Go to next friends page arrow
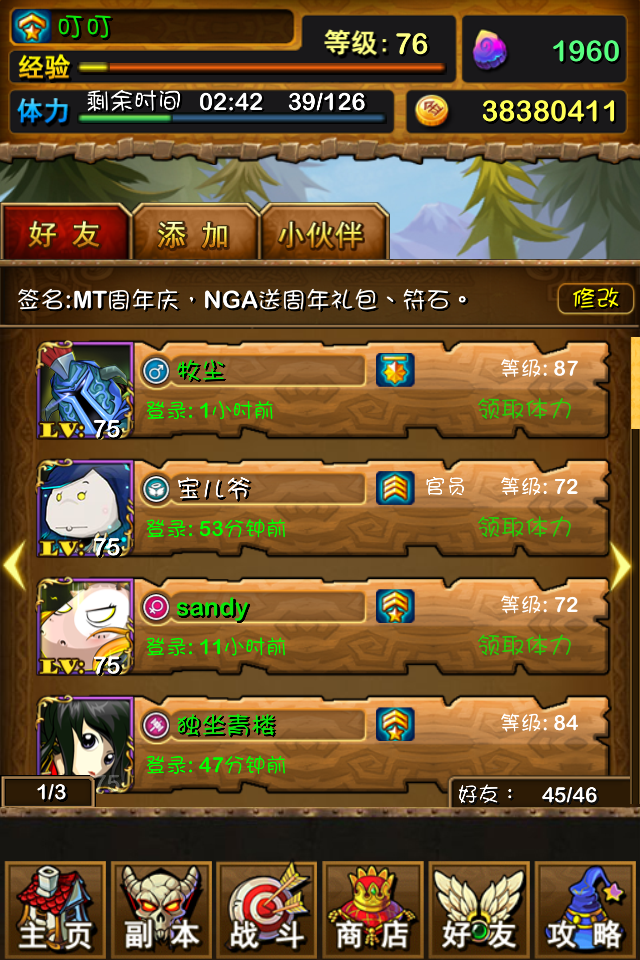640x960 pixels. coord(622,566)
